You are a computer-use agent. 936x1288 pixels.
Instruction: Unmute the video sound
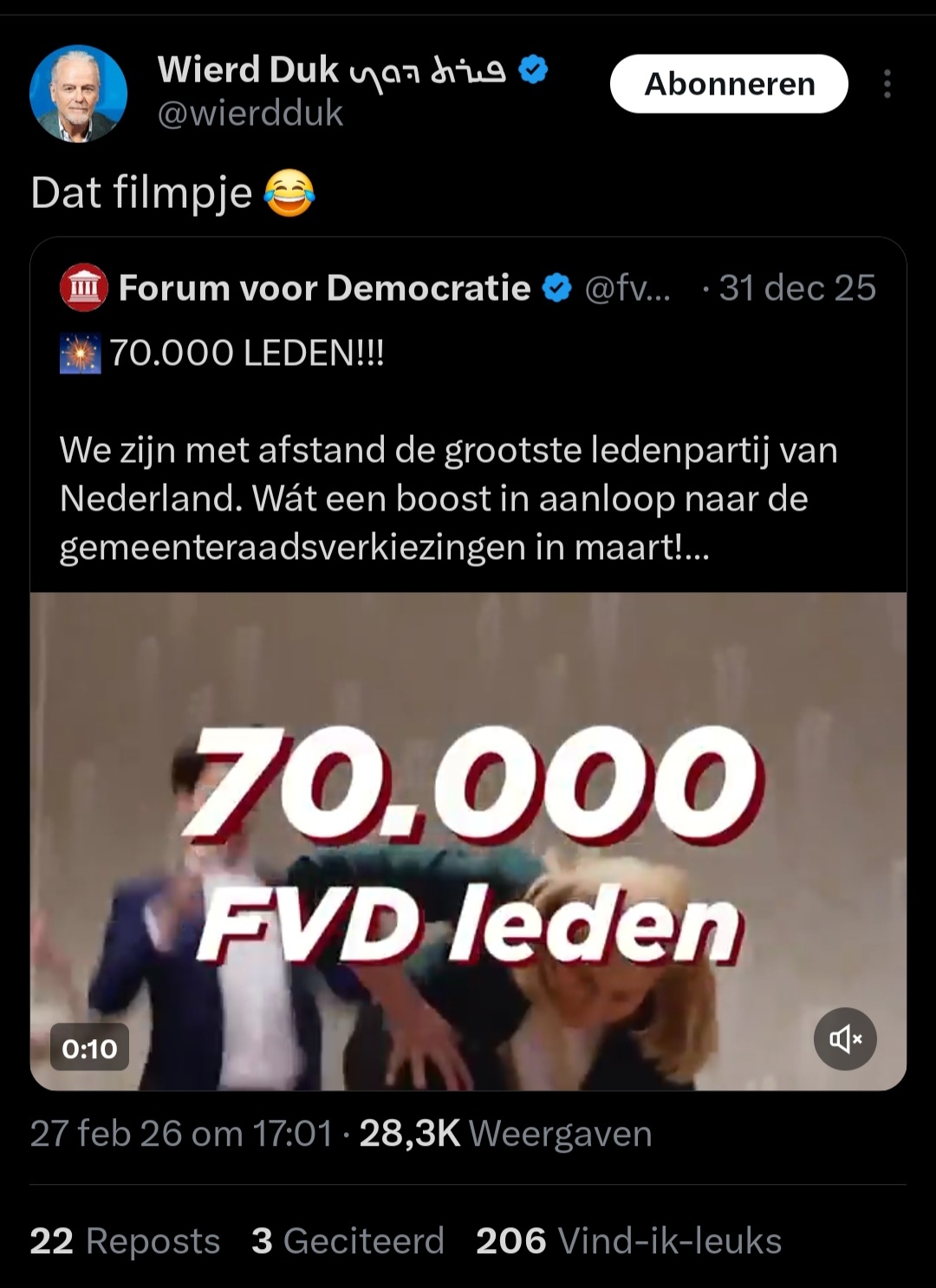pos(845,1038)
